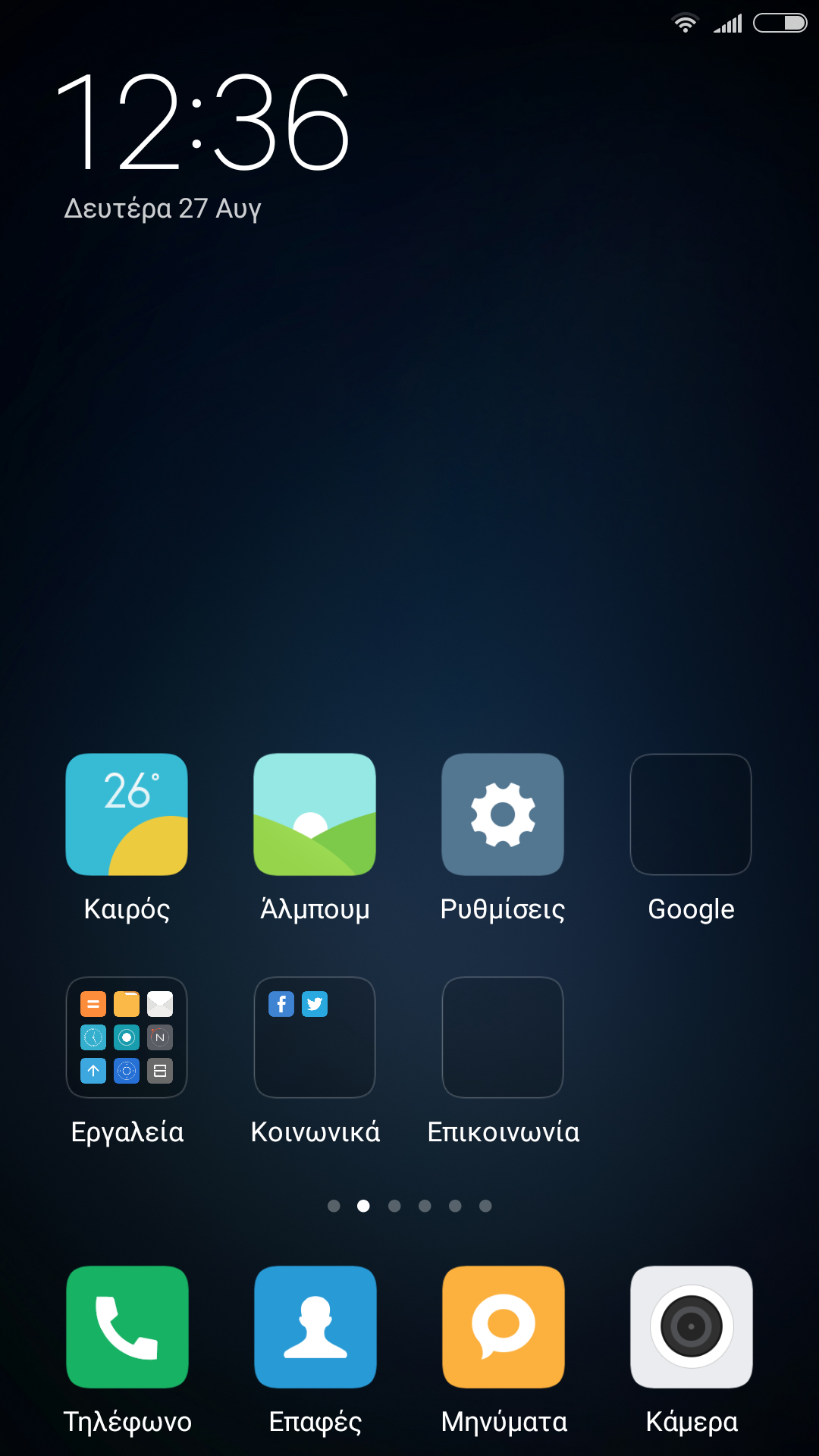Open Επαφές contacts
This screenshot has width=819, height=1456.
(x=315, y=1327)
